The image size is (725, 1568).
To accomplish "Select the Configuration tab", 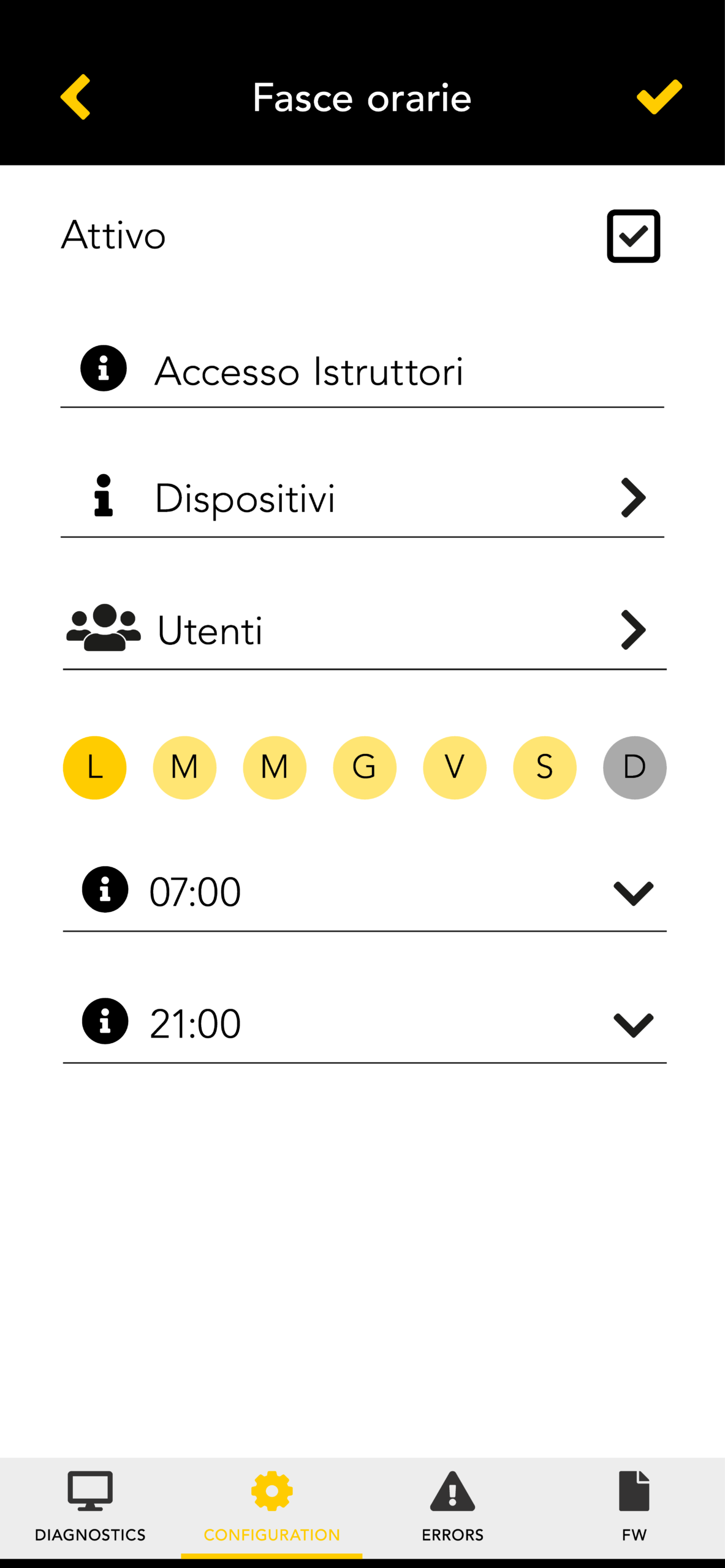I will pyautogui.click(x=271, y=1507).
